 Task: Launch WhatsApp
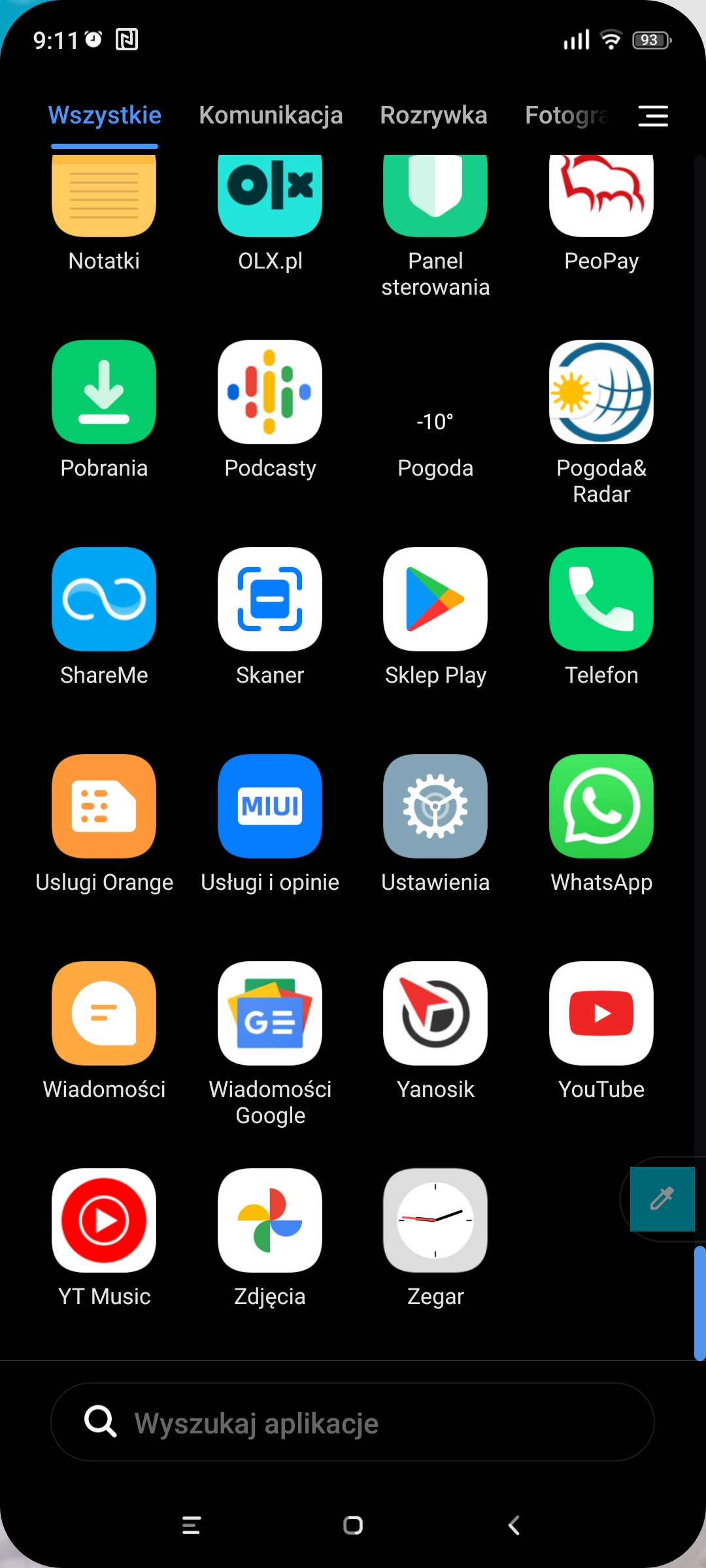click(601, 806)
